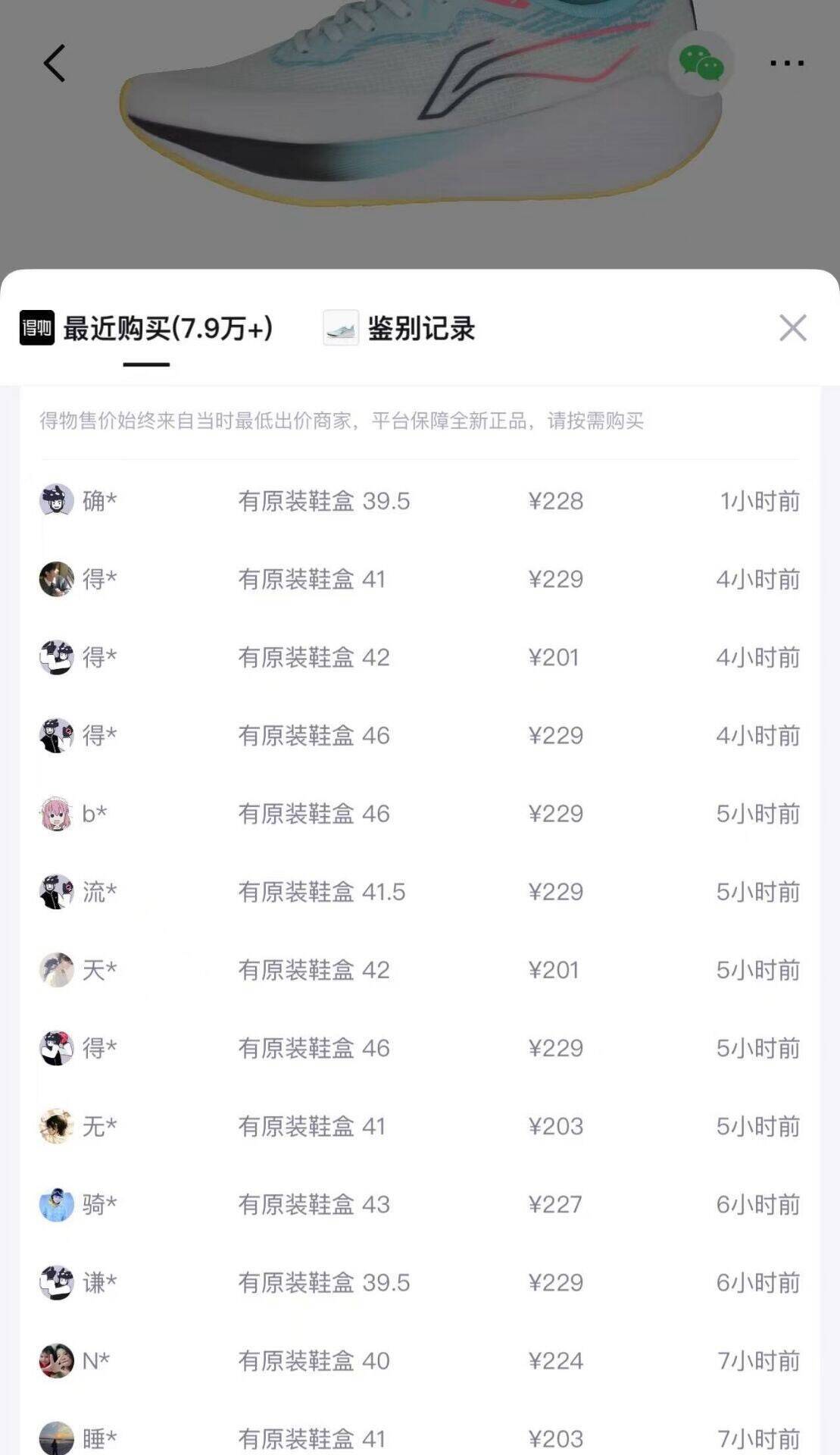This screenshot has width=840, height=1455.
Task: Open the 1小时前 purchase entry
Action: 757,502
